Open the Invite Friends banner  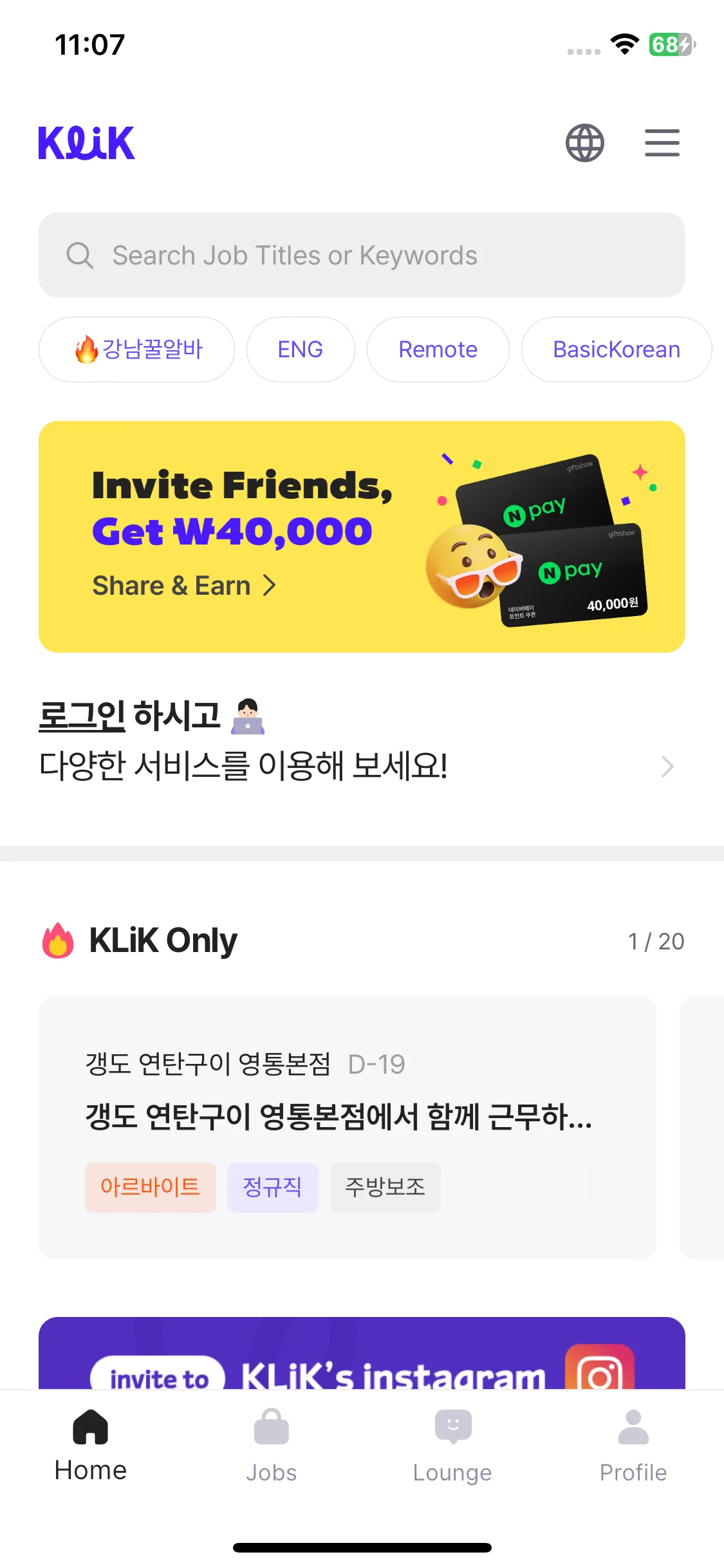(x=362, y=536)
